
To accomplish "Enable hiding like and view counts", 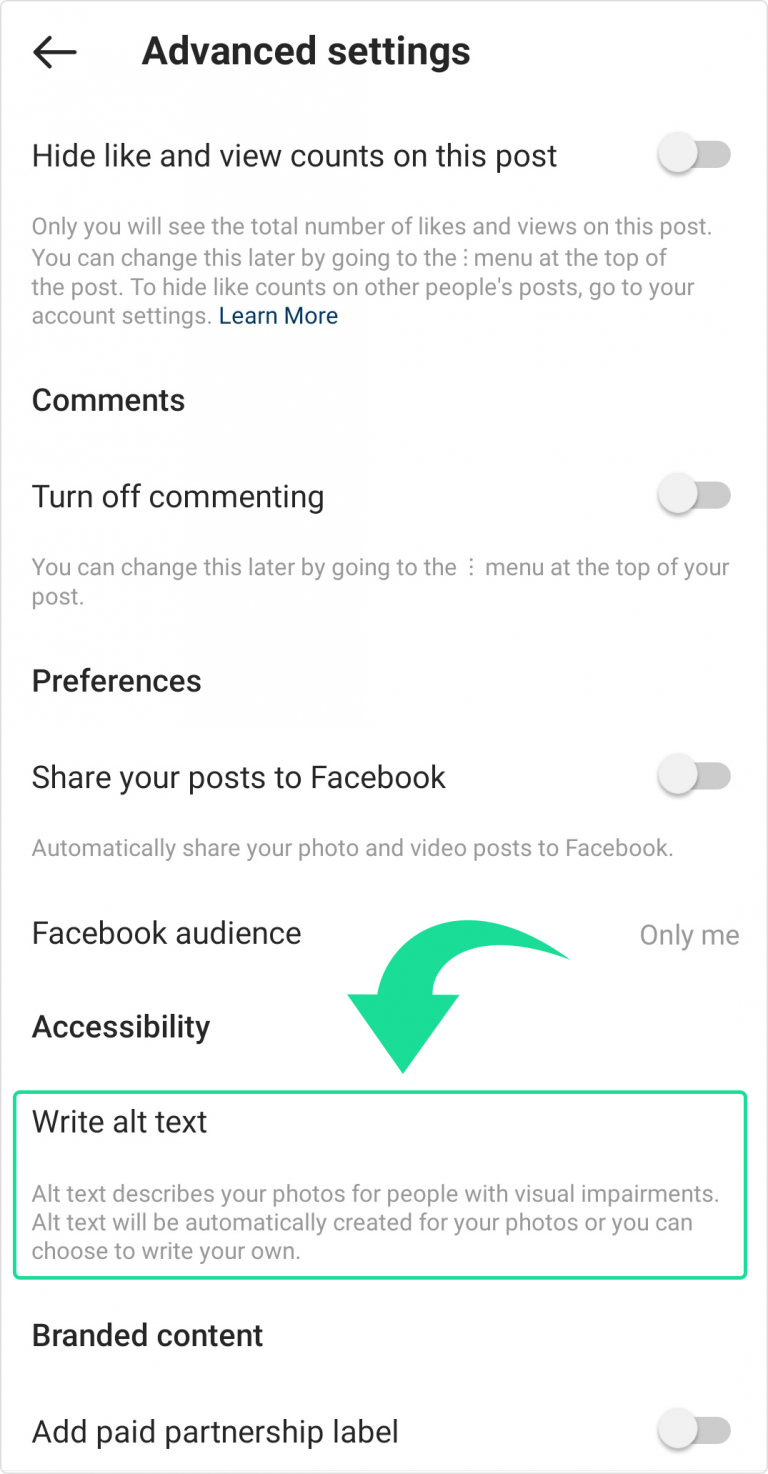I will coord(695,154).
